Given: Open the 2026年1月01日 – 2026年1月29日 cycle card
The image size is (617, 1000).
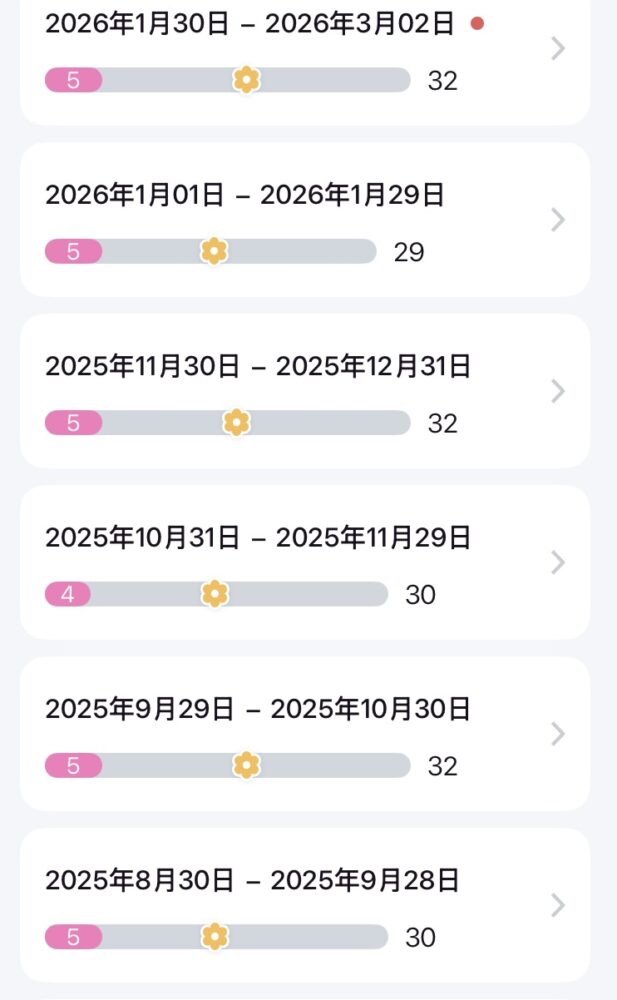Looking at the screenshot, I should pos(304,220).
